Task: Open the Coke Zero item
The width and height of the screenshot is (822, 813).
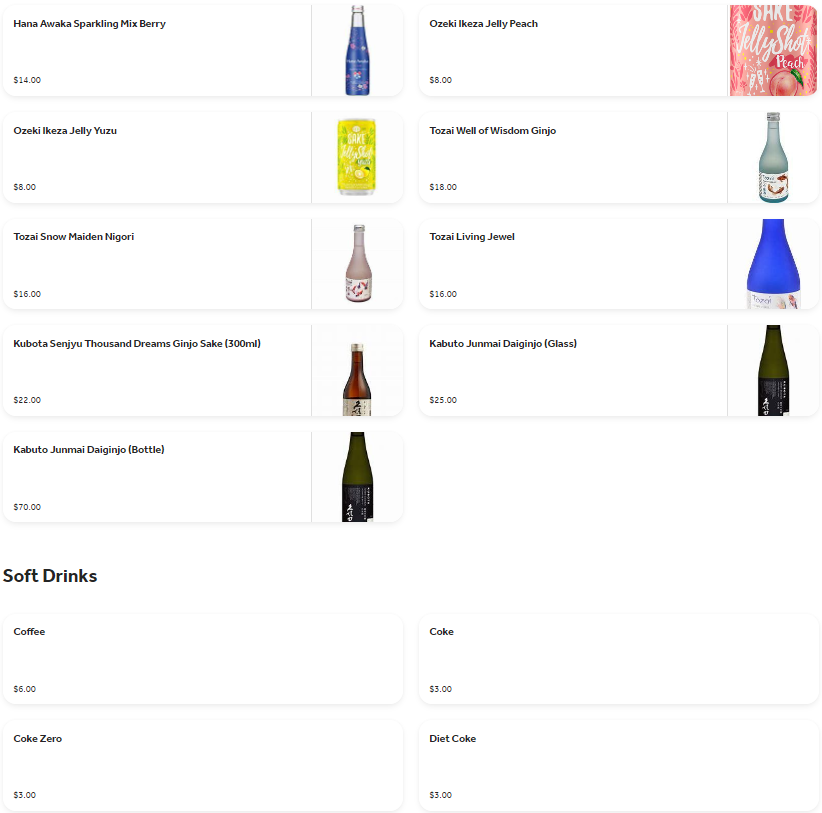Action: point(203,766)
